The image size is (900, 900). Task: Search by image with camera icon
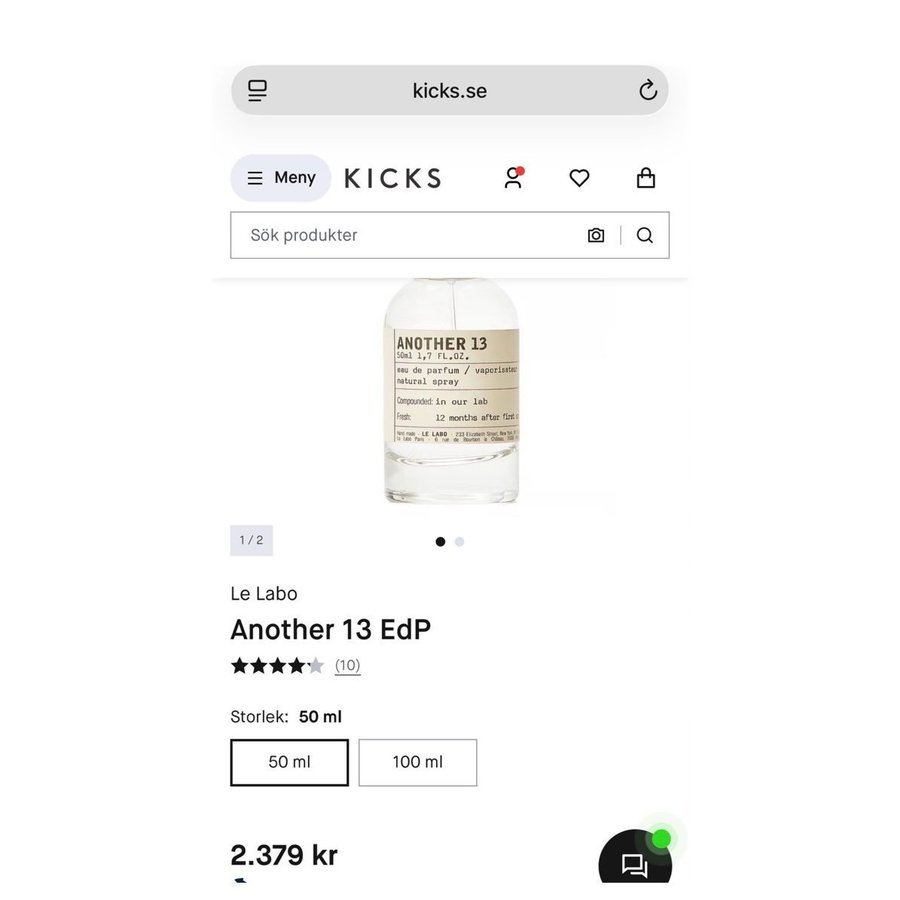(x=596, y=235)
